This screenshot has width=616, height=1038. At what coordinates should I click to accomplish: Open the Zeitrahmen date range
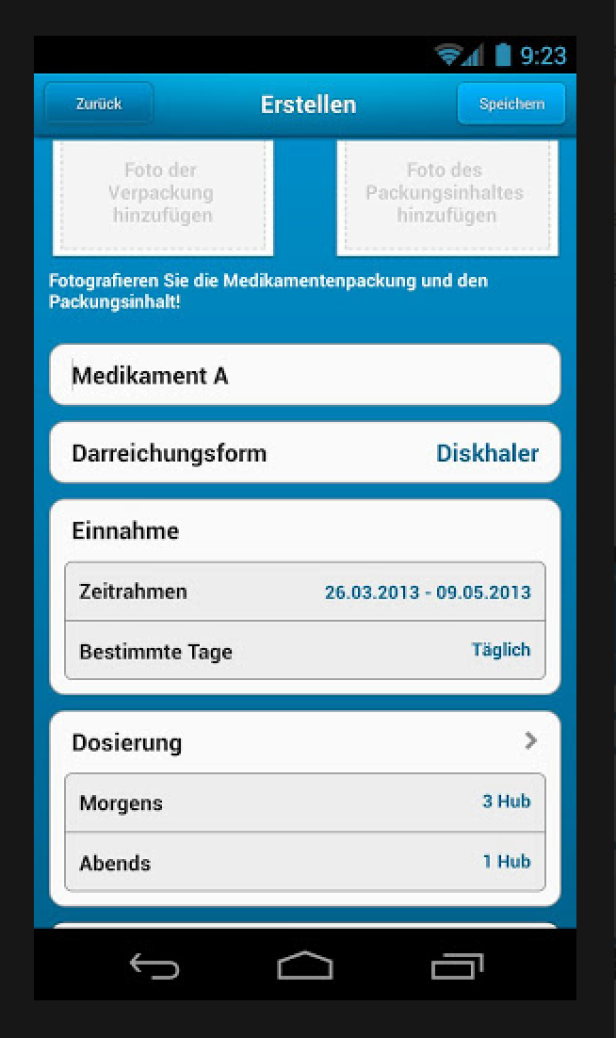[x=304, y=592]
